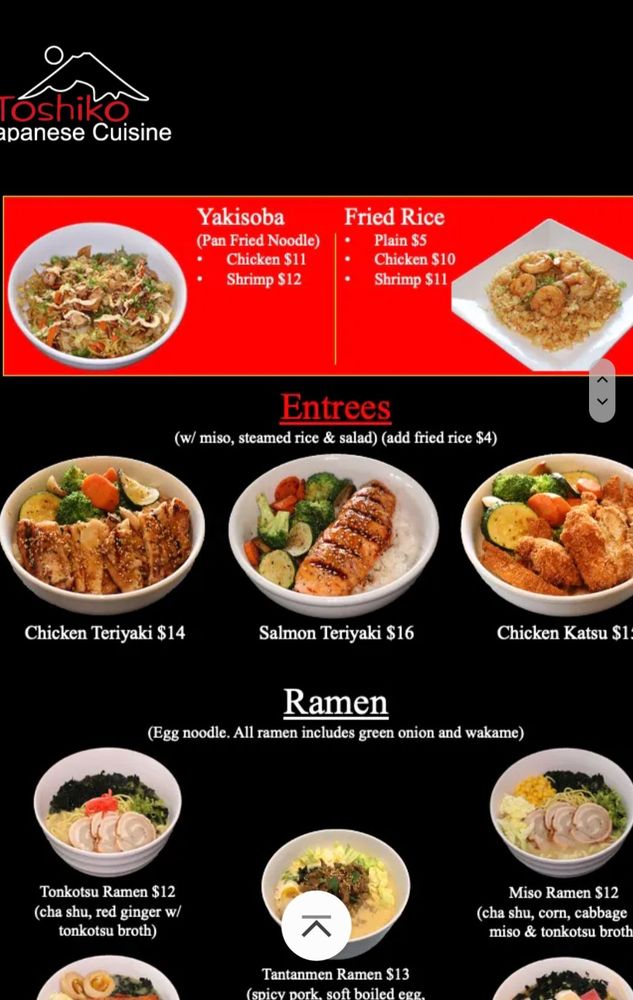
Task: Tap the scroll-to-top floating button
Action: point(316,926)
